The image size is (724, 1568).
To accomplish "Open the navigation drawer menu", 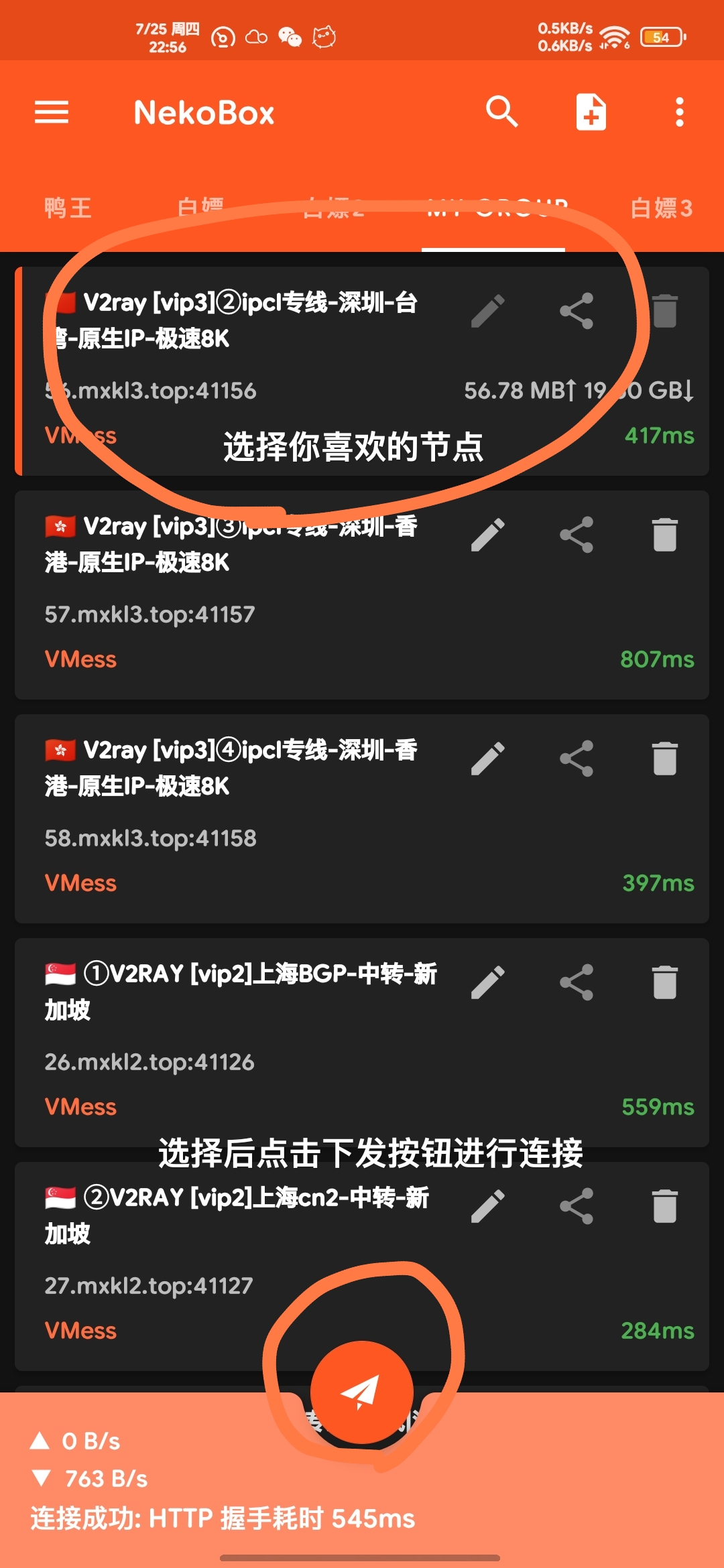I will point(50,113).
